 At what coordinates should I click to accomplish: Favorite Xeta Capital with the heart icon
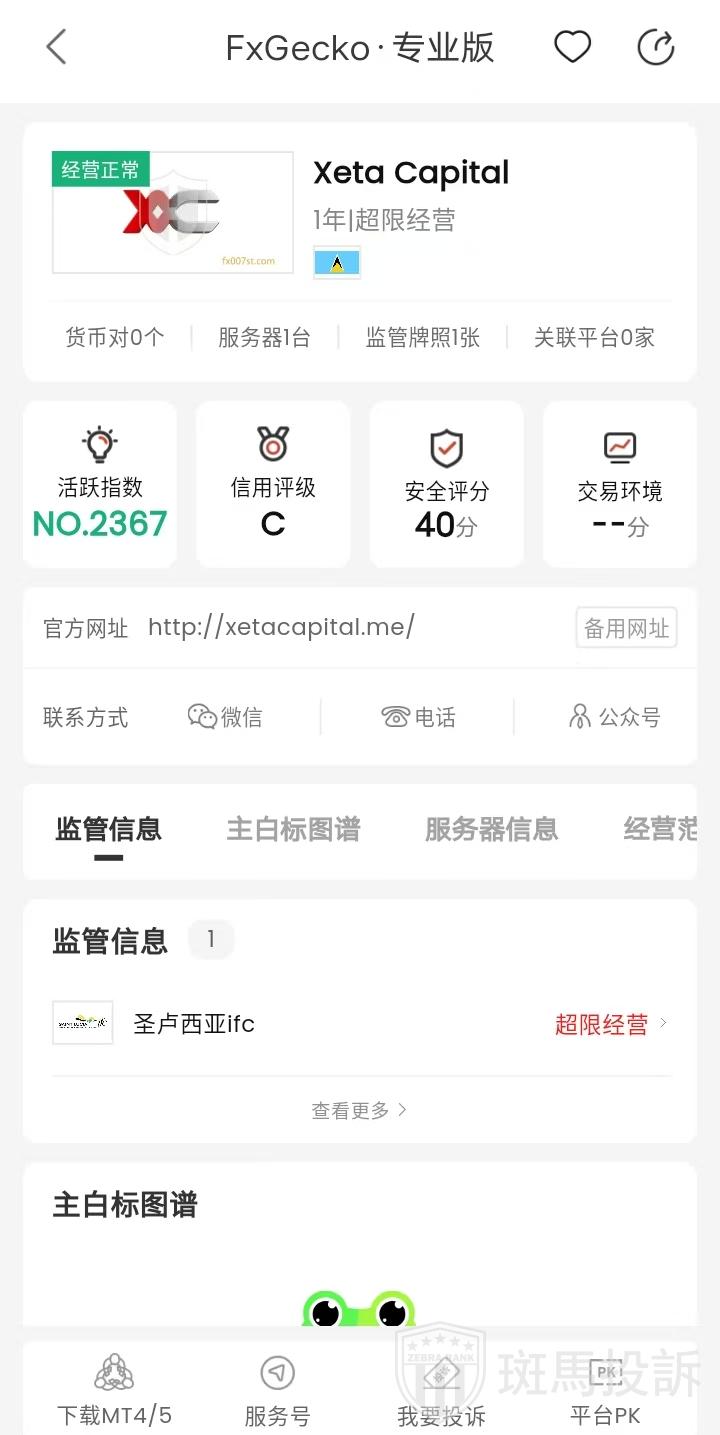572,47
